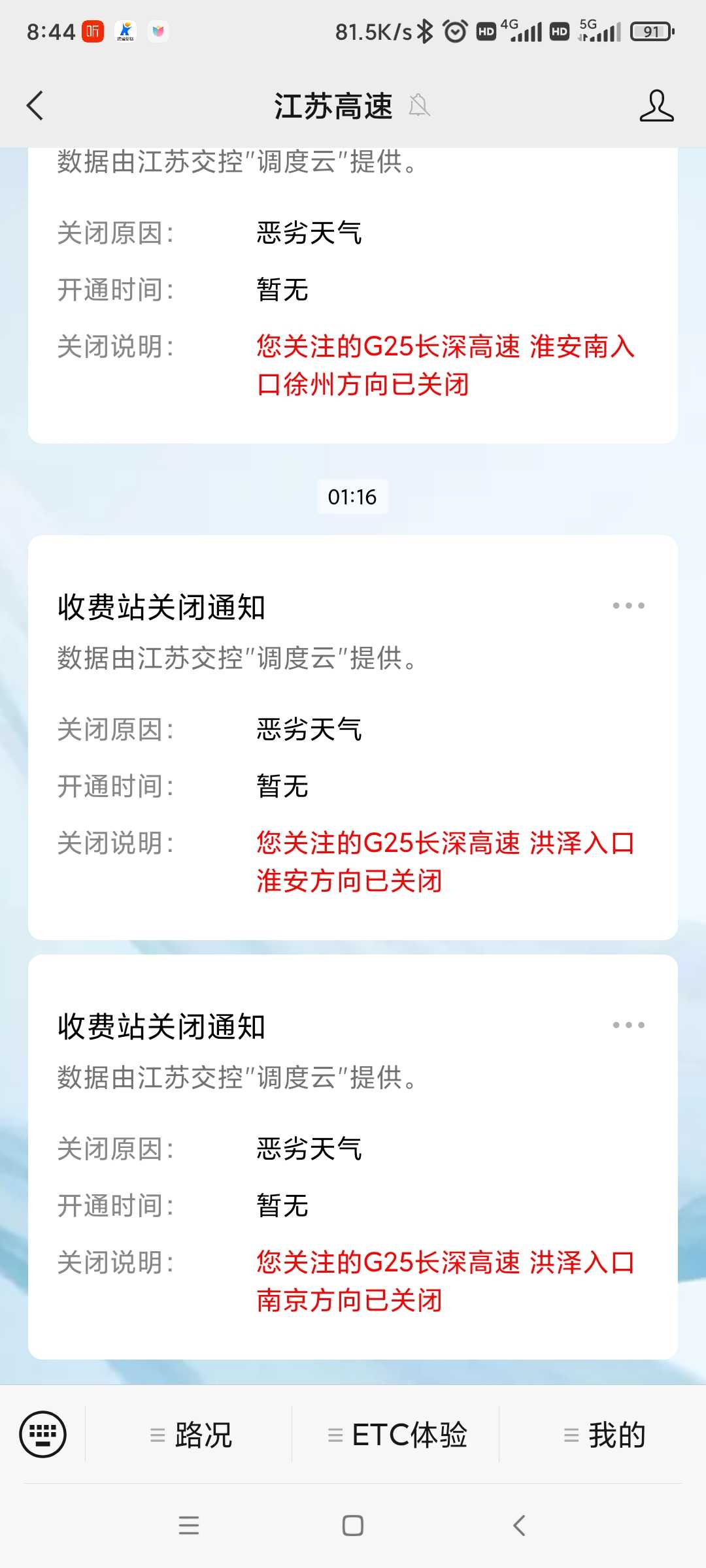Viewport: 706px width, 1568px height.
Task: Open the account profile icon
Action: point(656,106)
